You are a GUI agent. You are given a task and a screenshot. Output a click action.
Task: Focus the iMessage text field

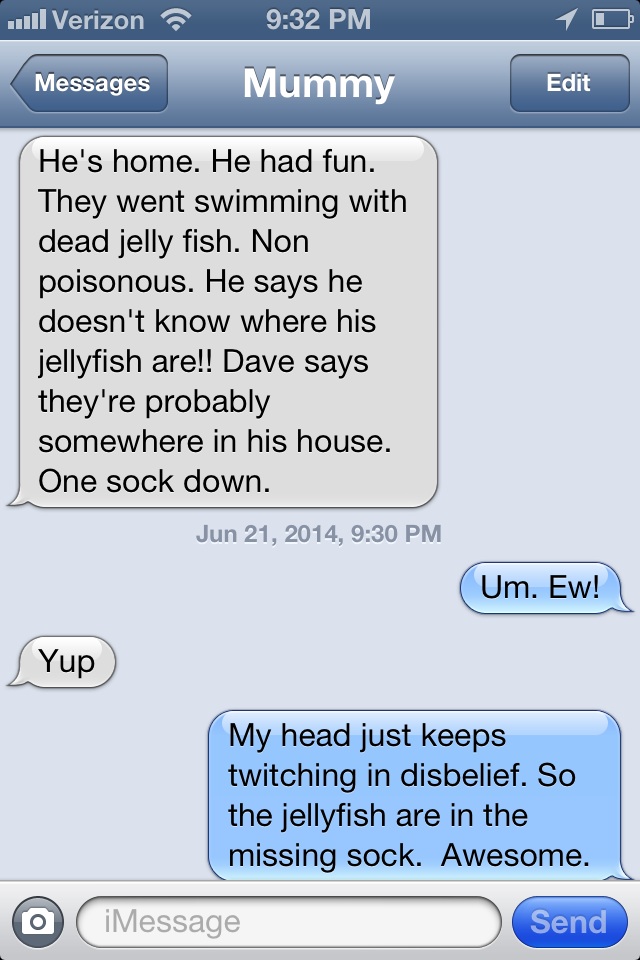[288, 921]
